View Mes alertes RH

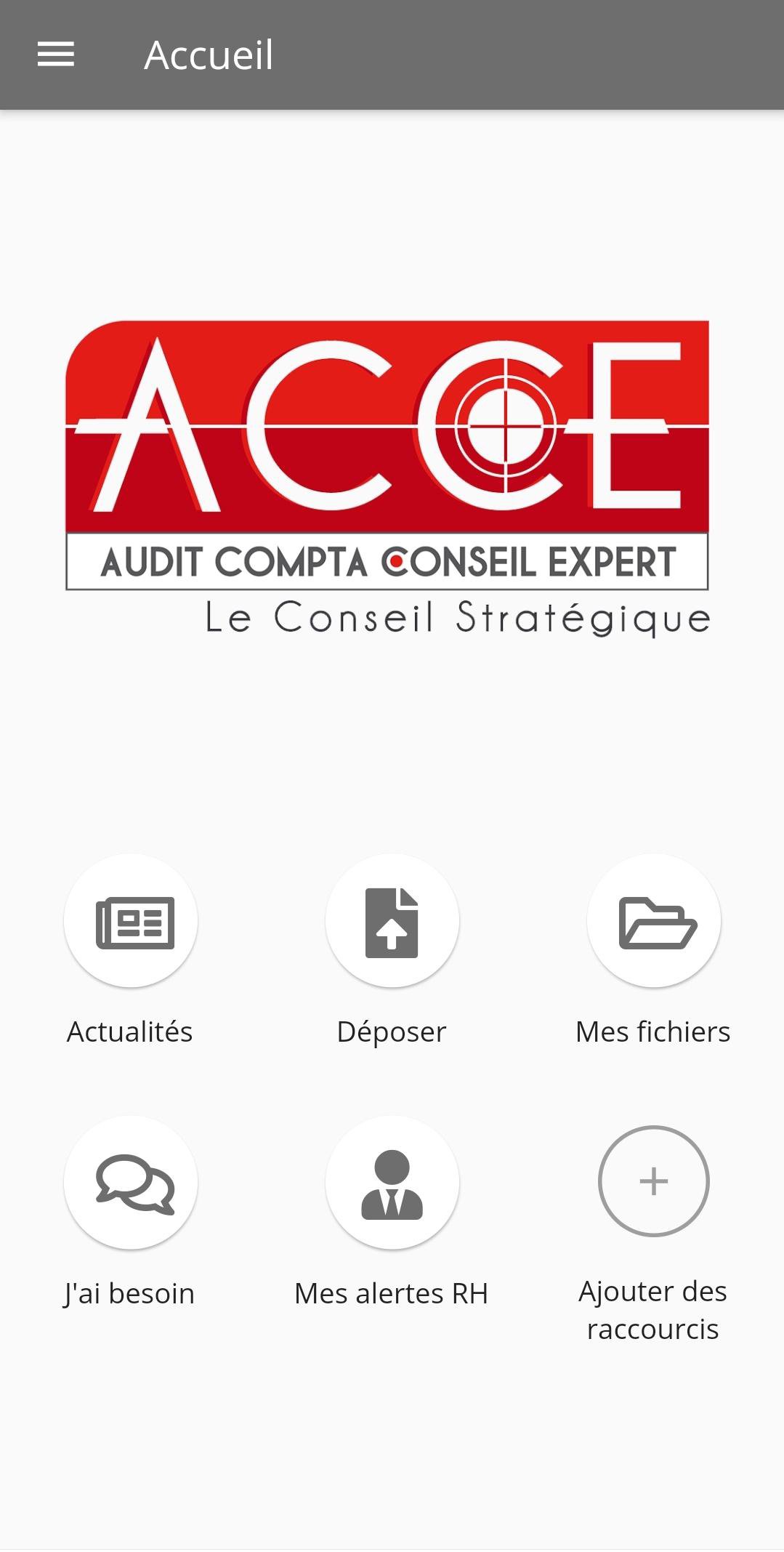tap(392, 1183)
